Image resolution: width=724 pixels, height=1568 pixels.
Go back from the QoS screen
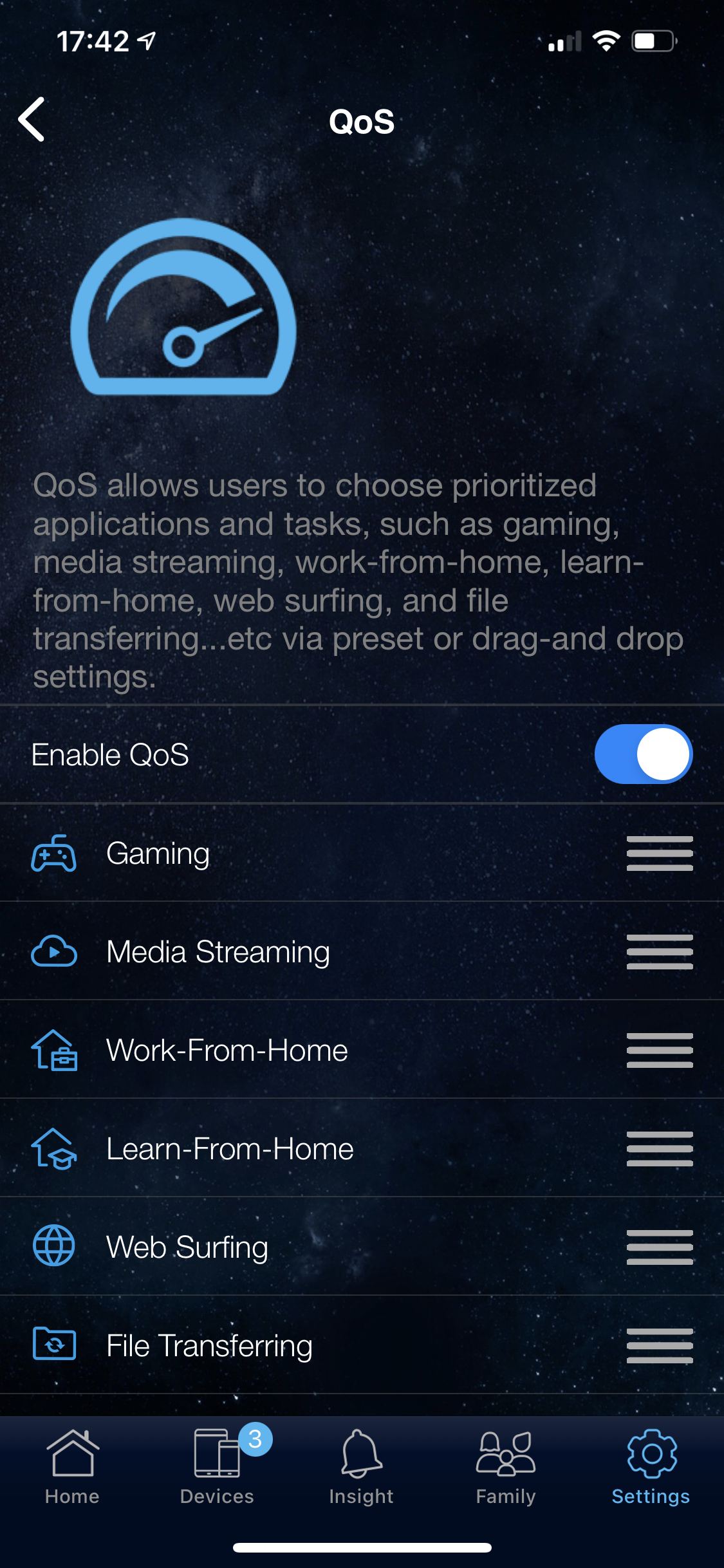(32, 120)
